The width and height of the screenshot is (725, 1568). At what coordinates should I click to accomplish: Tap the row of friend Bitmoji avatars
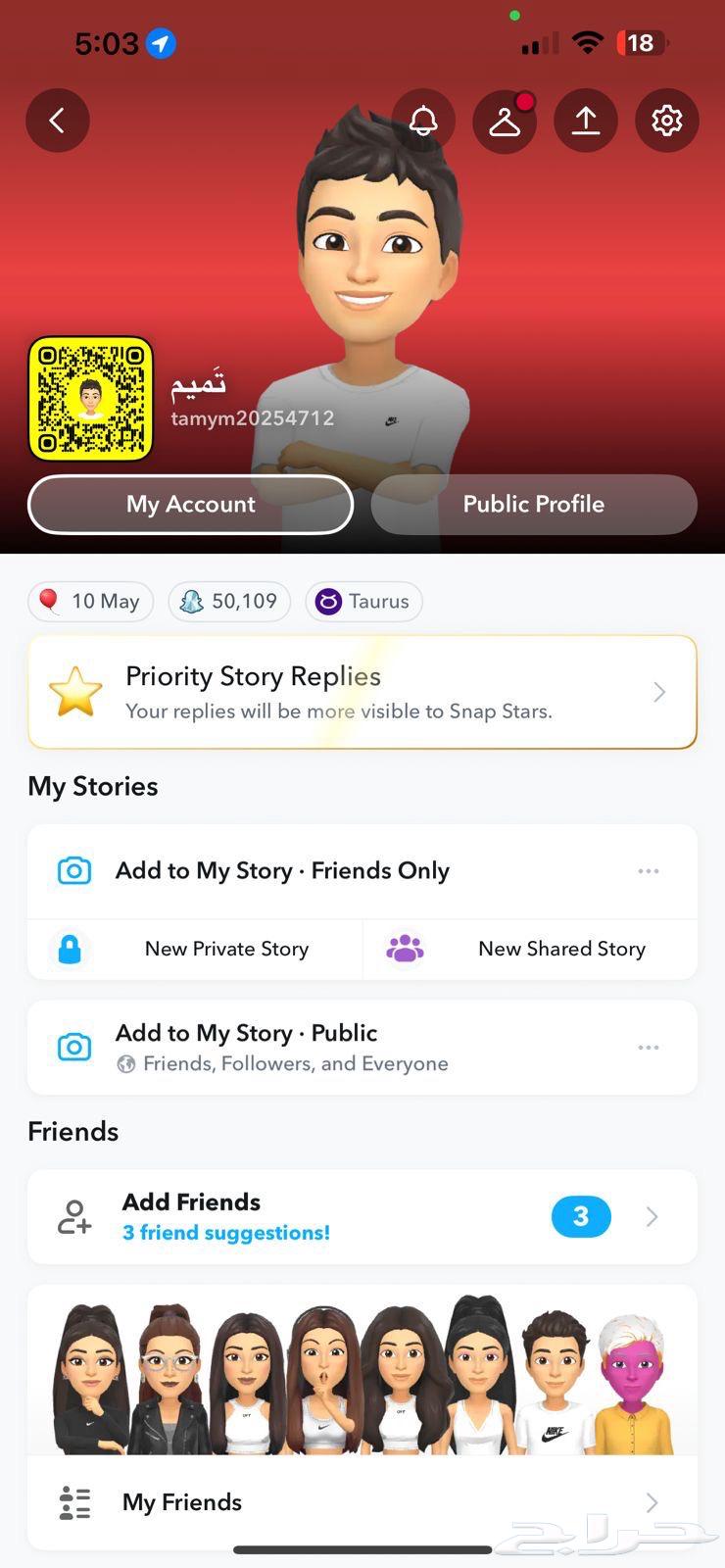[362, 1370]
